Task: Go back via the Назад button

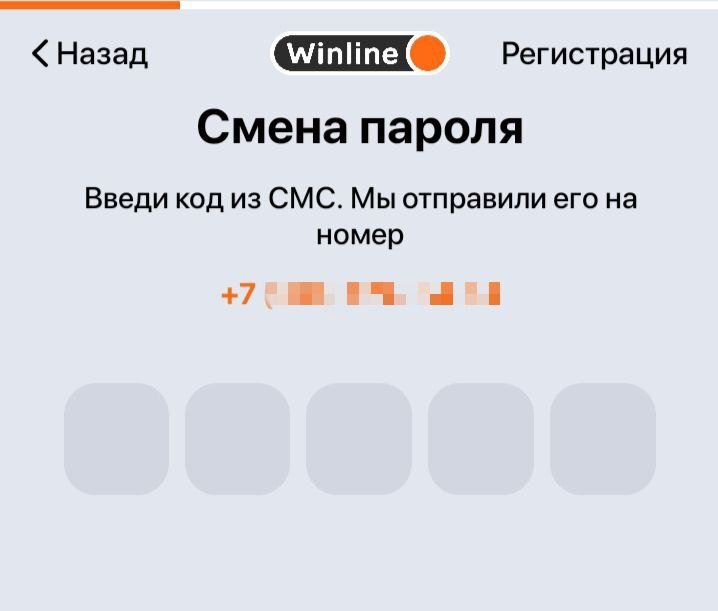Action: (90, 54)
